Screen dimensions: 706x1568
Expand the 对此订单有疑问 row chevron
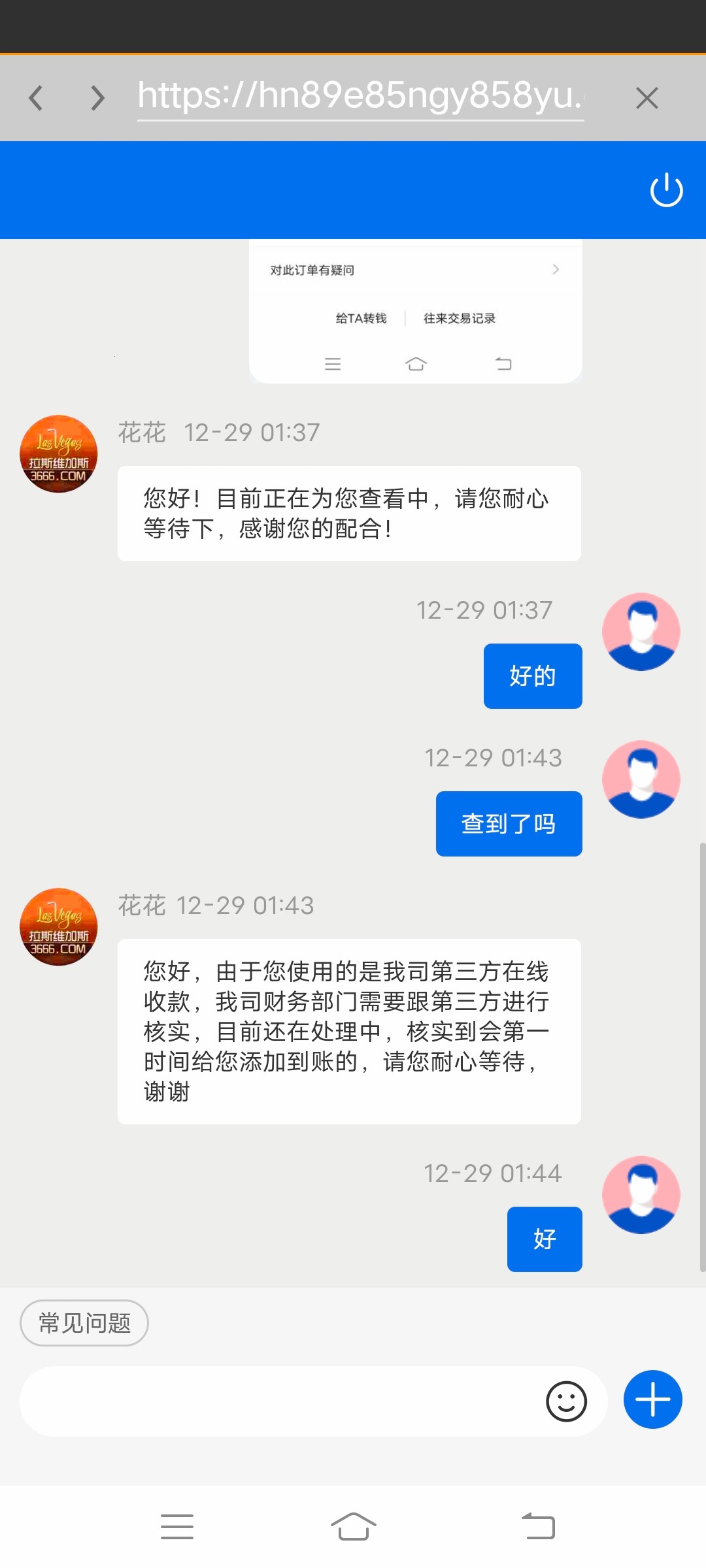click(x=555, y=269)
